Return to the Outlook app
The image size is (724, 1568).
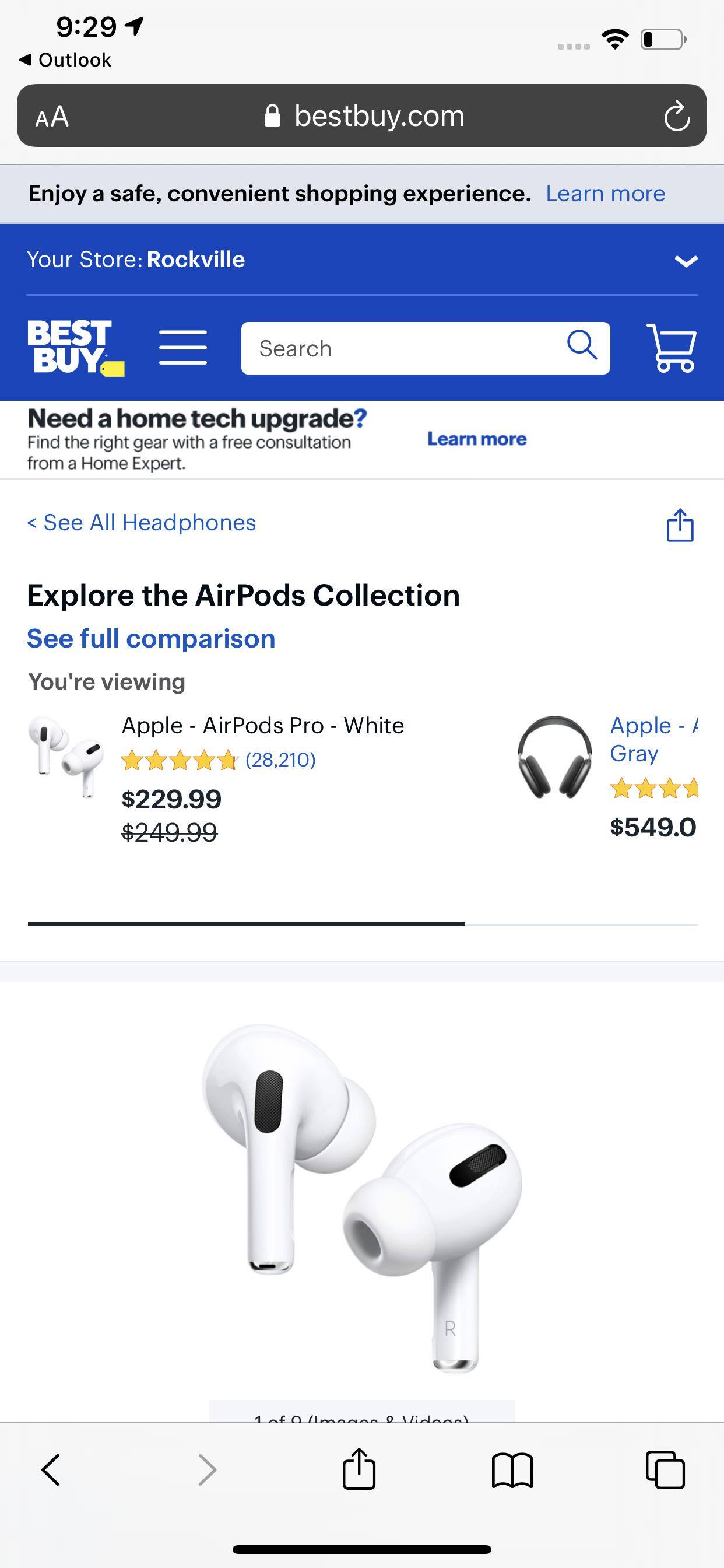(66, 60)
